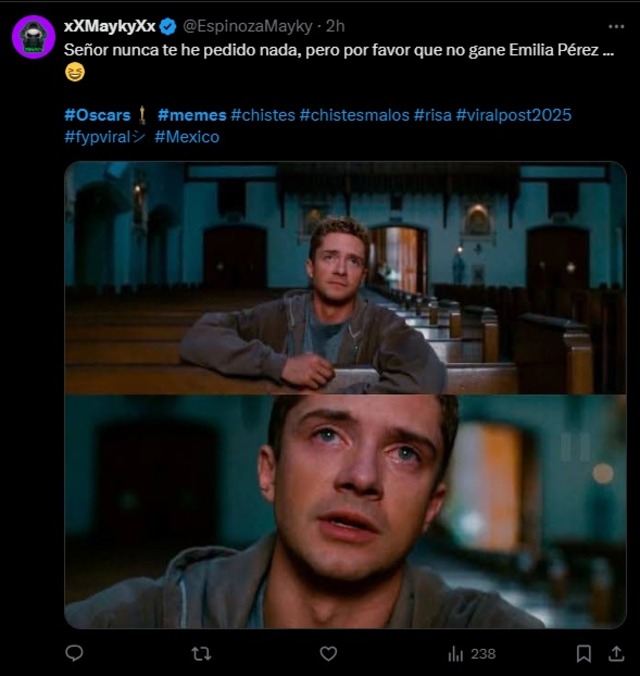Open the #memes hashtag
The height and width of the screenshot is (676, 640).
point(191,115)
